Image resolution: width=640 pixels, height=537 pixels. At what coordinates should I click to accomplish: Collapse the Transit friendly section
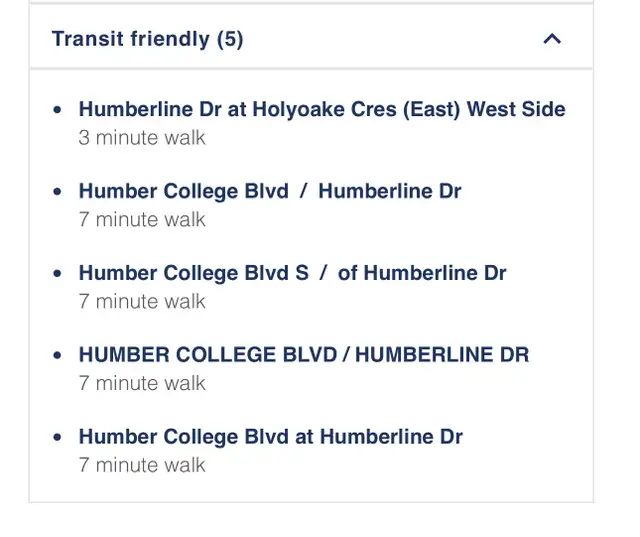click(551, 39)
